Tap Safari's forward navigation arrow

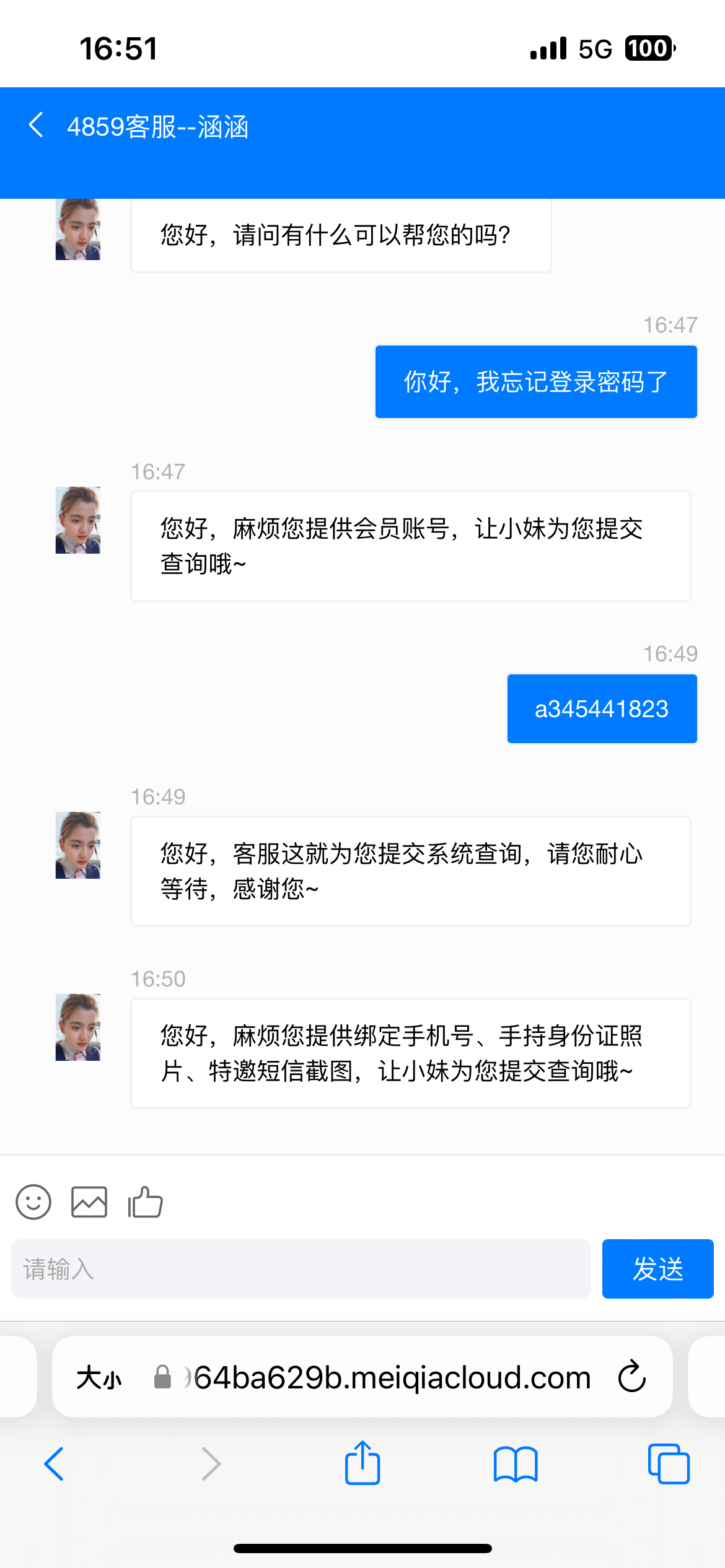click(x=210, y=1464)
